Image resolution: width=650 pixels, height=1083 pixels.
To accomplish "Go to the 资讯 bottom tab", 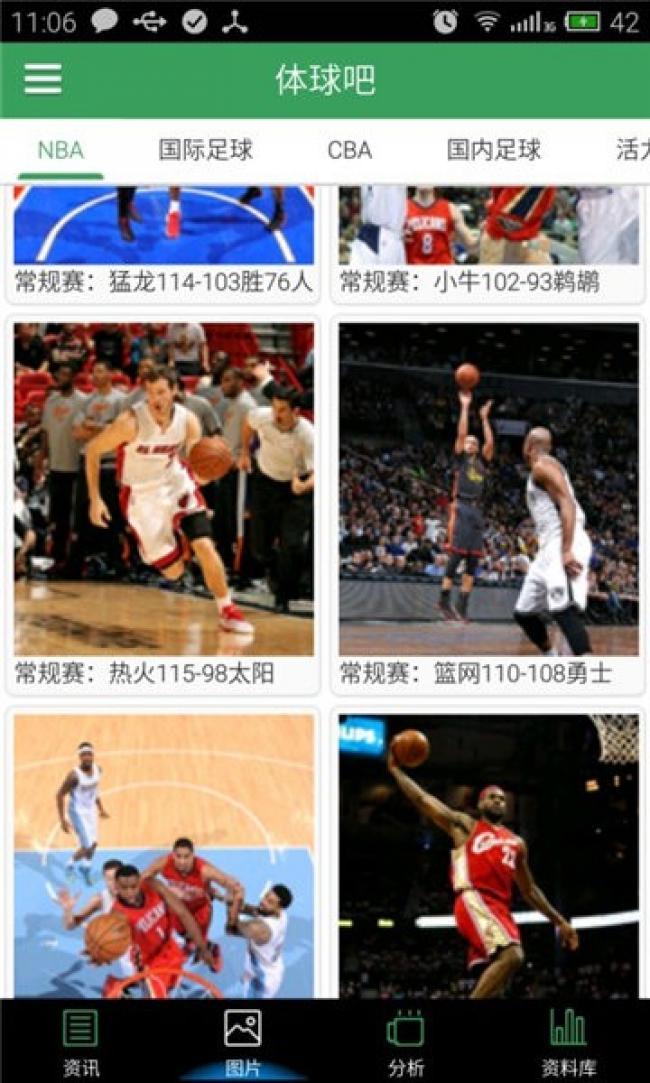I will (x=81, y=1042).
